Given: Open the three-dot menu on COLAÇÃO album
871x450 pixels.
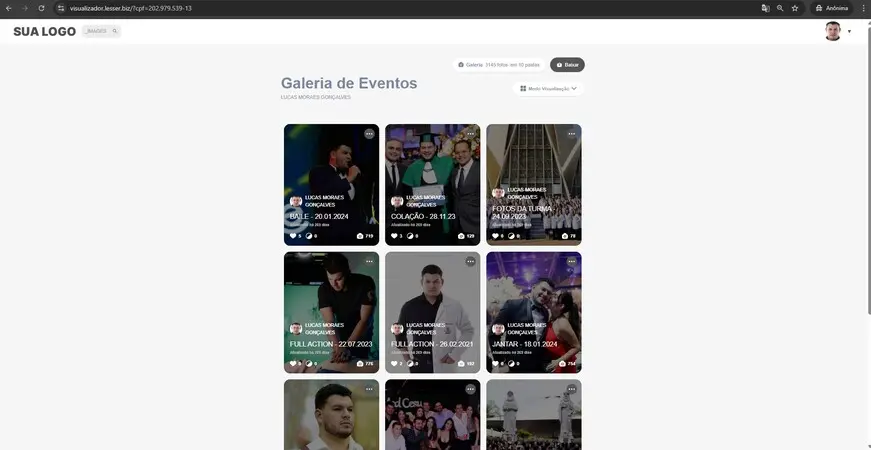Looking at the screenshot, I should [x=470, y=133].
